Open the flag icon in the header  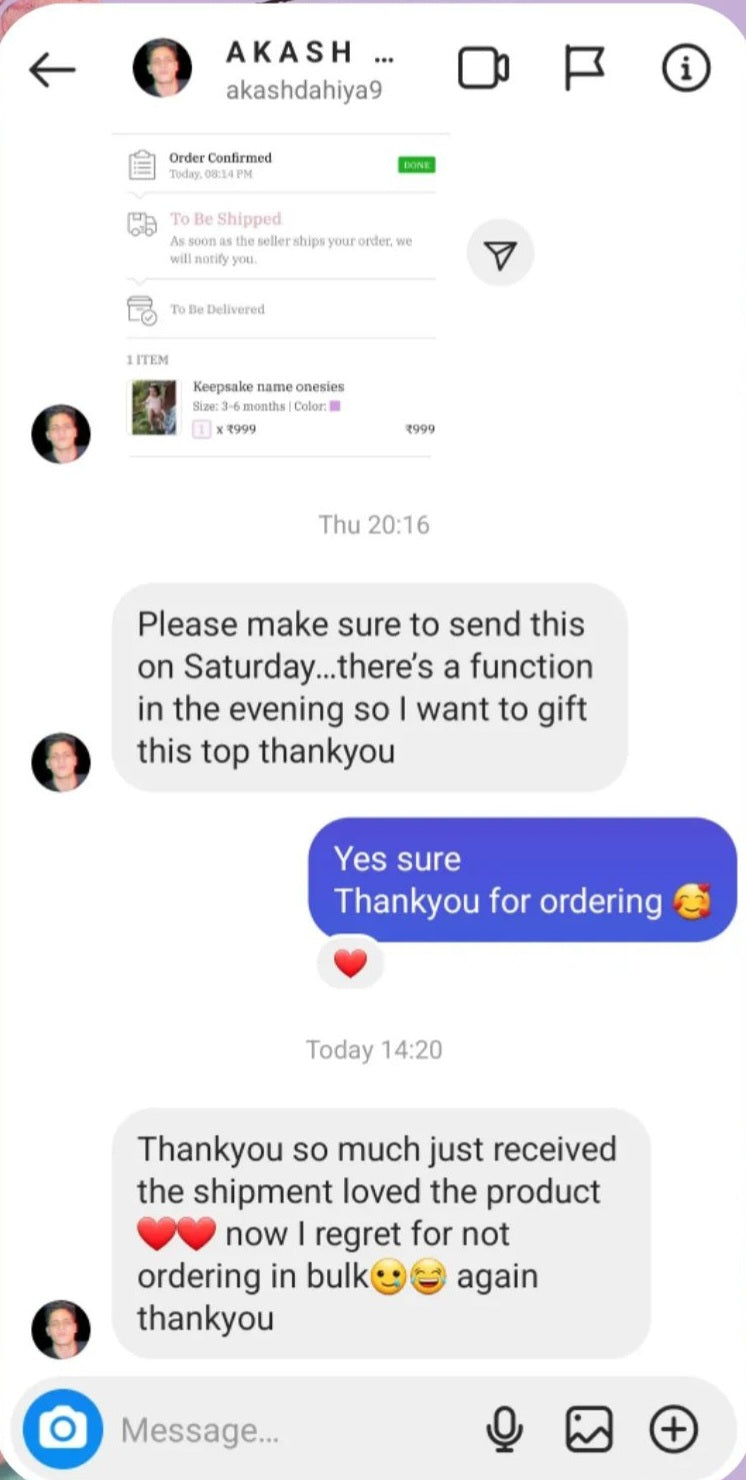click(584, 69)
